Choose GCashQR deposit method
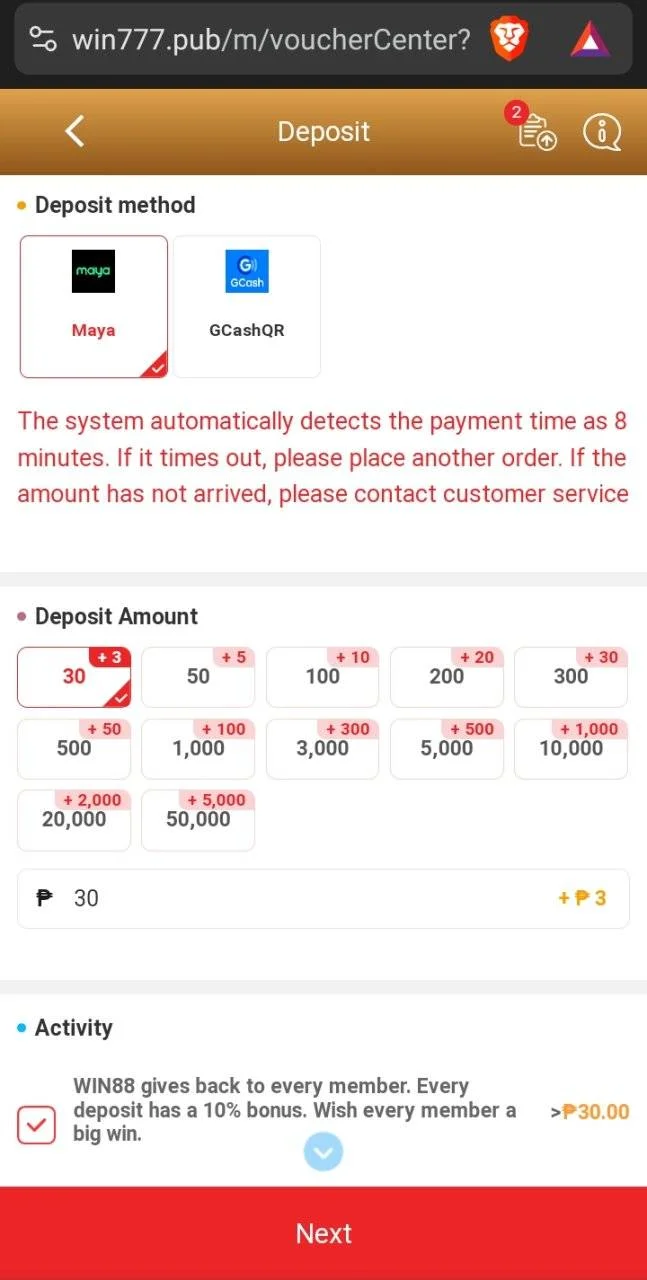The height and width of the screenshot is (1280, 647). point(247,306)
